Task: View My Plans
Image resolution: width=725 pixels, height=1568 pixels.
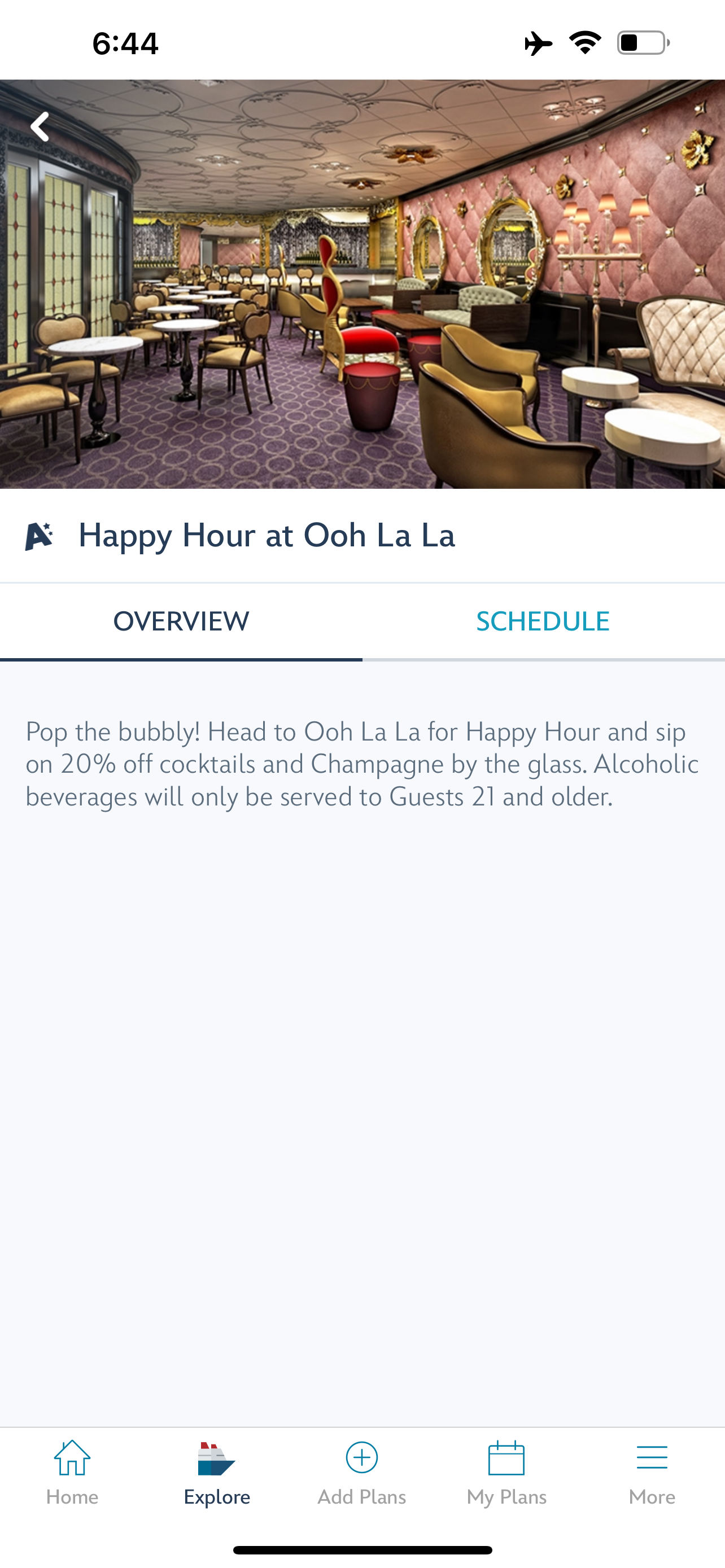Action: pyautogui.click(x=507, y=1474)
